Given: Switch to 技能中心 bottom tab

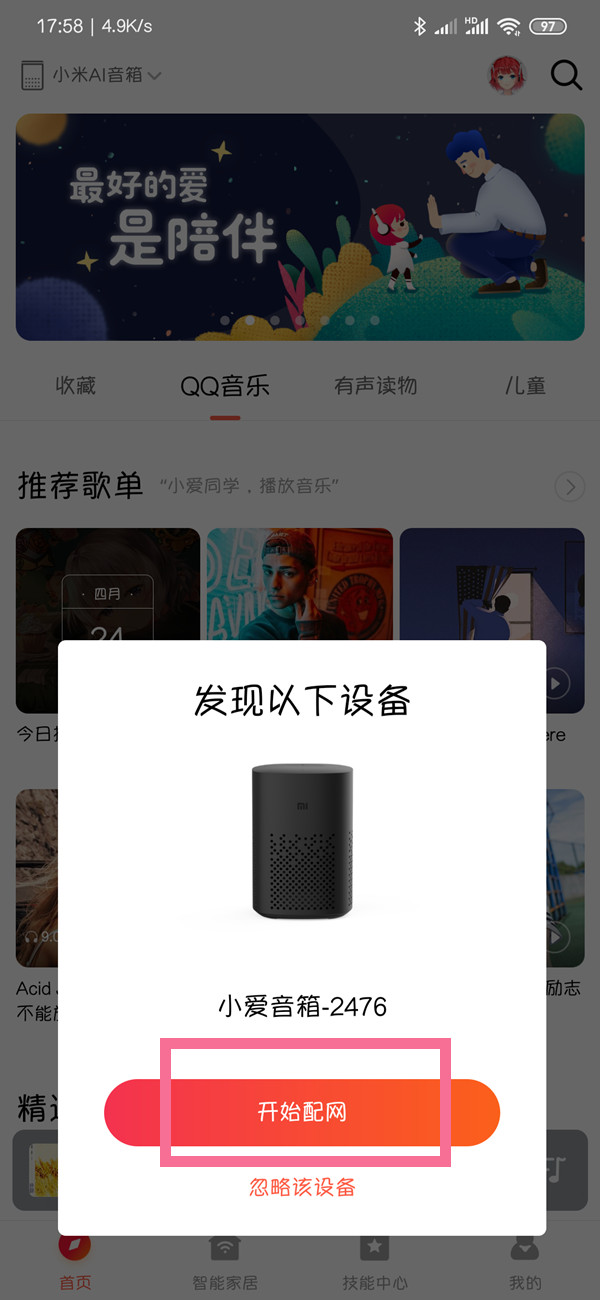Looking at the screenshot, I should pyautogui.click(x=375, y=1262).
